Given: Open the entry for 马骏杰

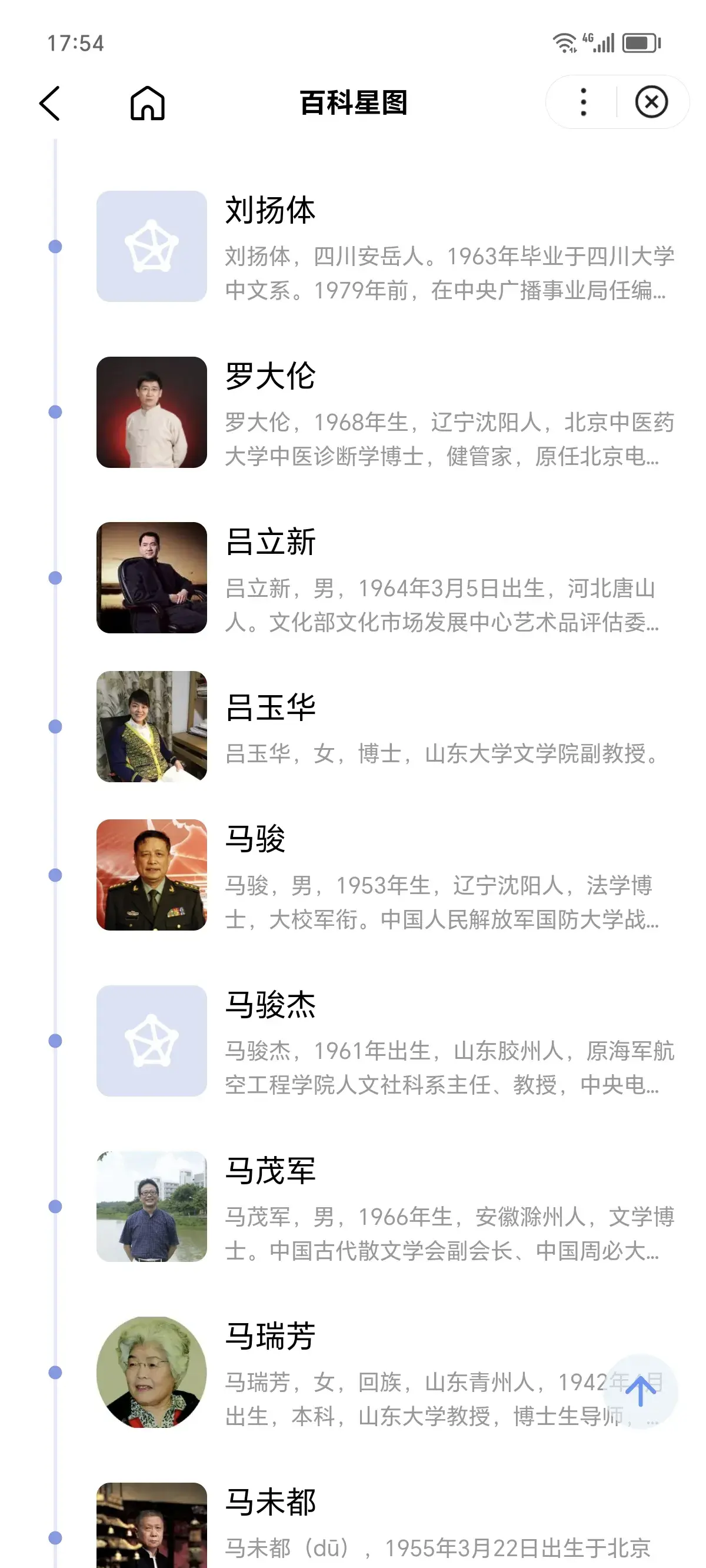Looking at the screenshot, I should (386, 1041).
